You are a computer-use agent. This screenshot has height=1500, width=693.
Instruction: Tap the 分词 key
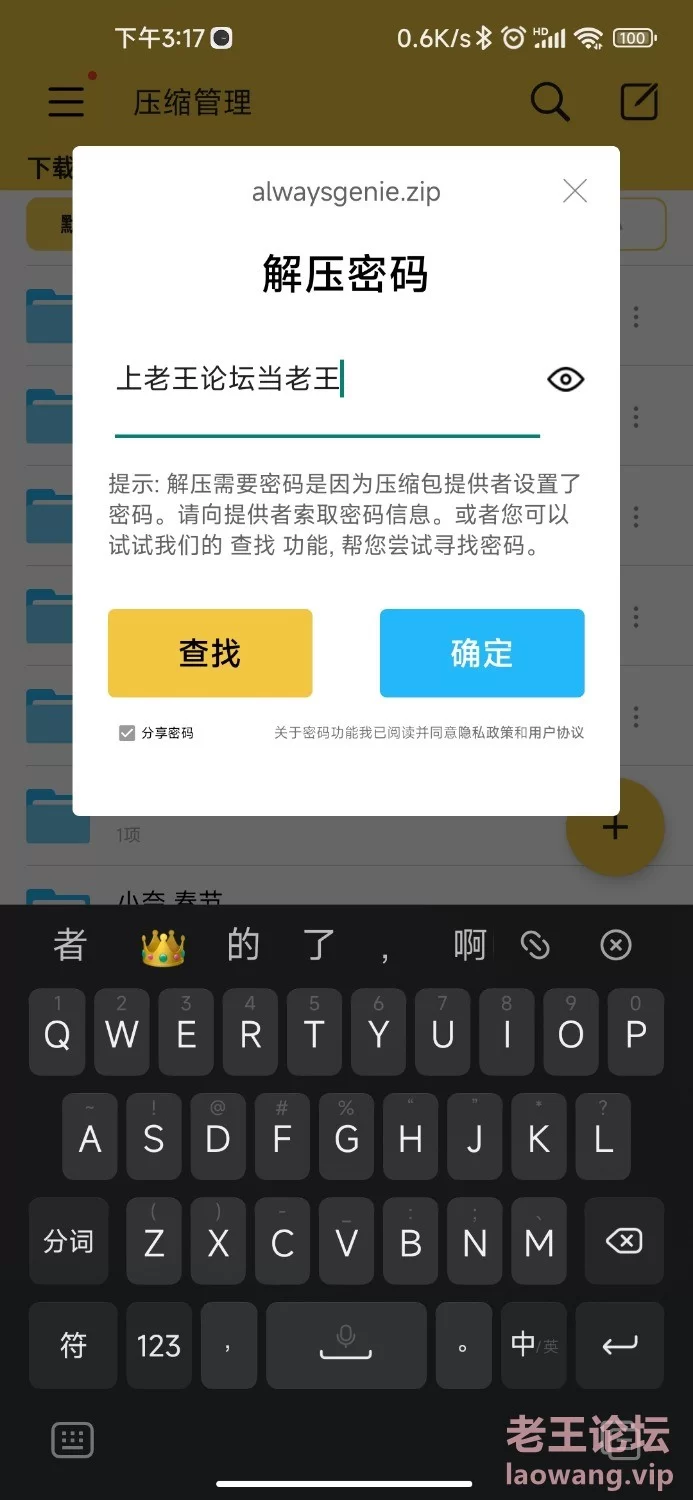coord(69,1242)
